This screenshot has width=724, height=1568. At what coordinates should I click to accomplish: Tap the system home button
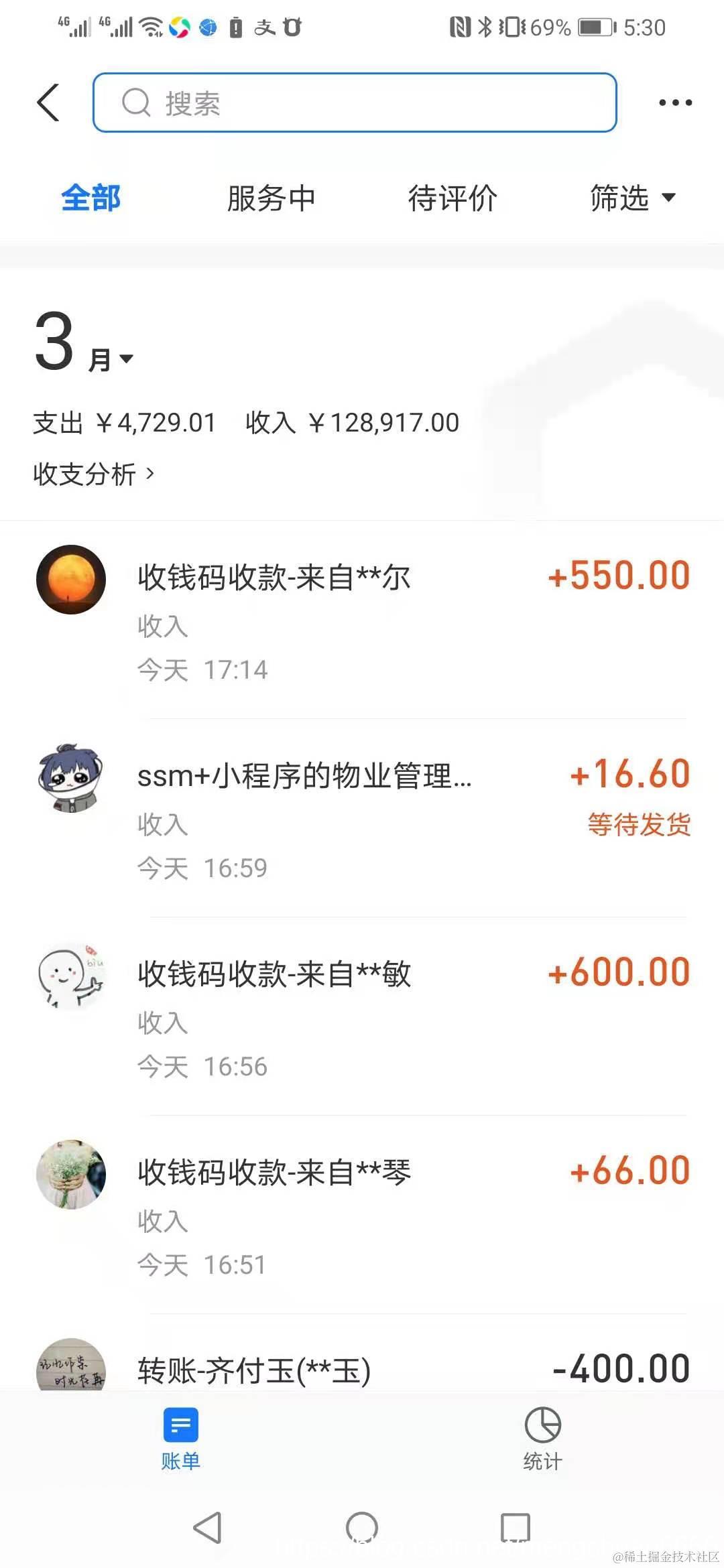[x=362, y=1528]
